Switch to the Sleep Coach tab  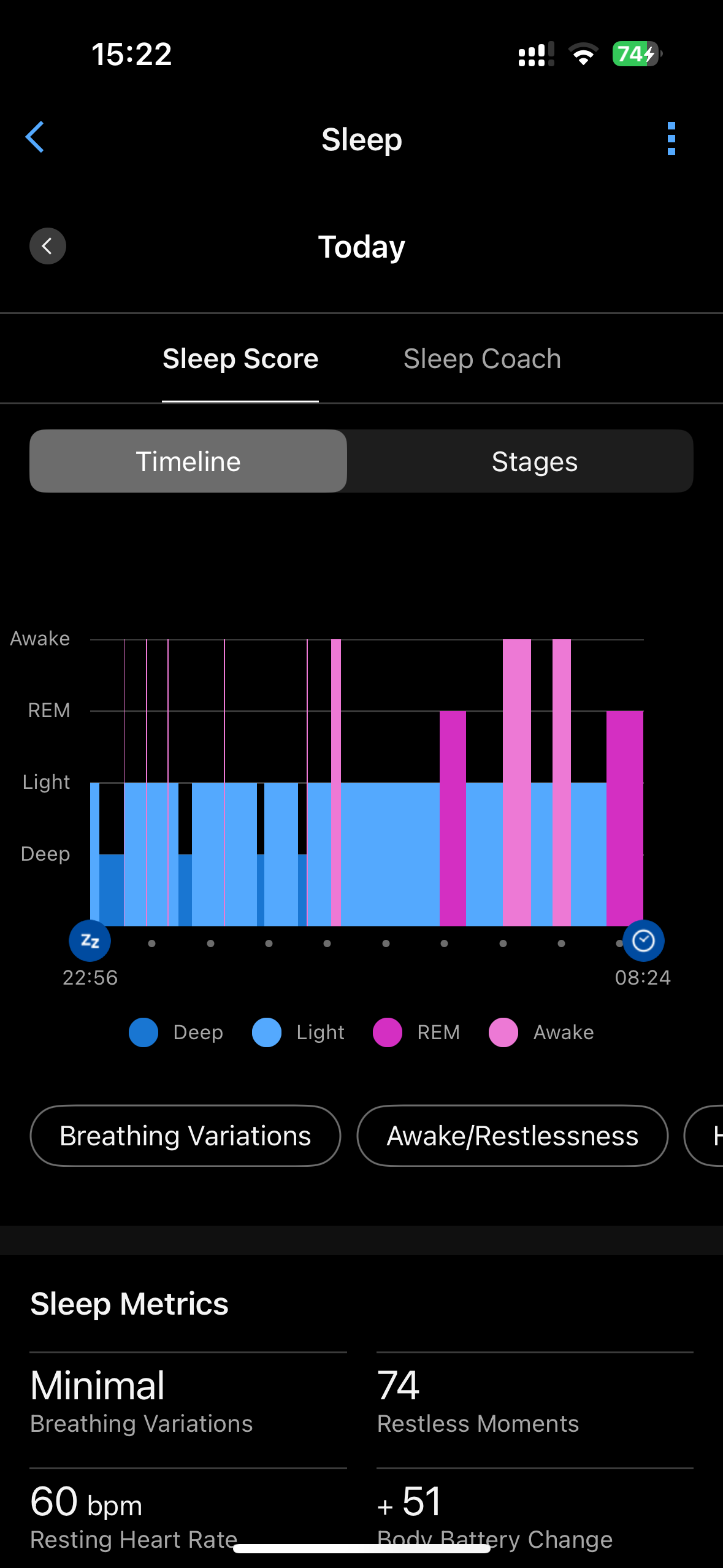(482, 359)
